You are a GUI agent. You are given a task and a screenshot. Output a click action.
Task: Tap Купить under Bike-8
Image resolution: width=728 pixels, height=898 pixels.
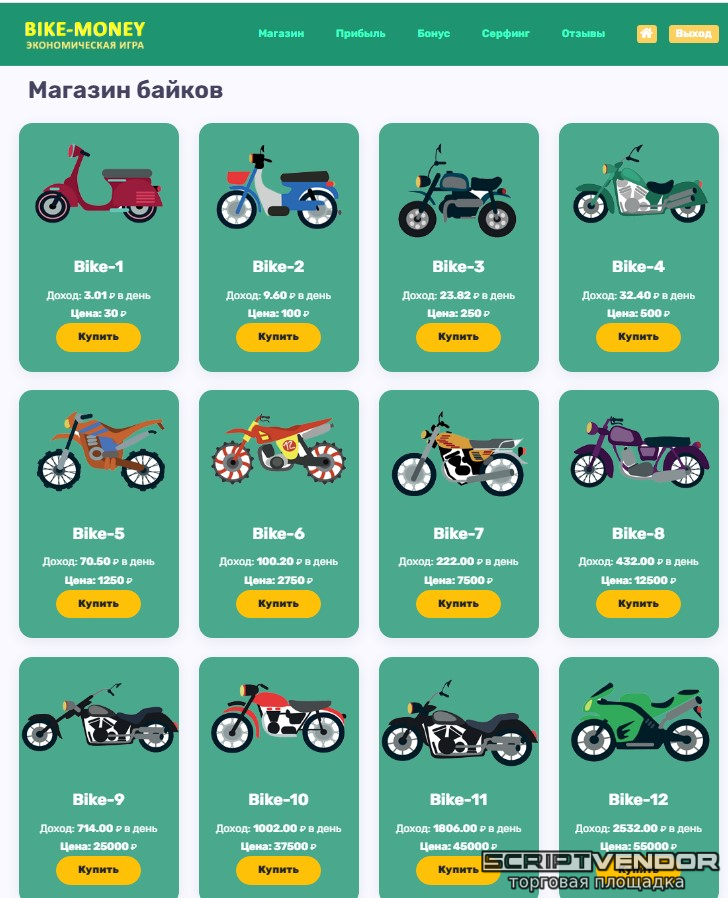(x=638, y=604)
